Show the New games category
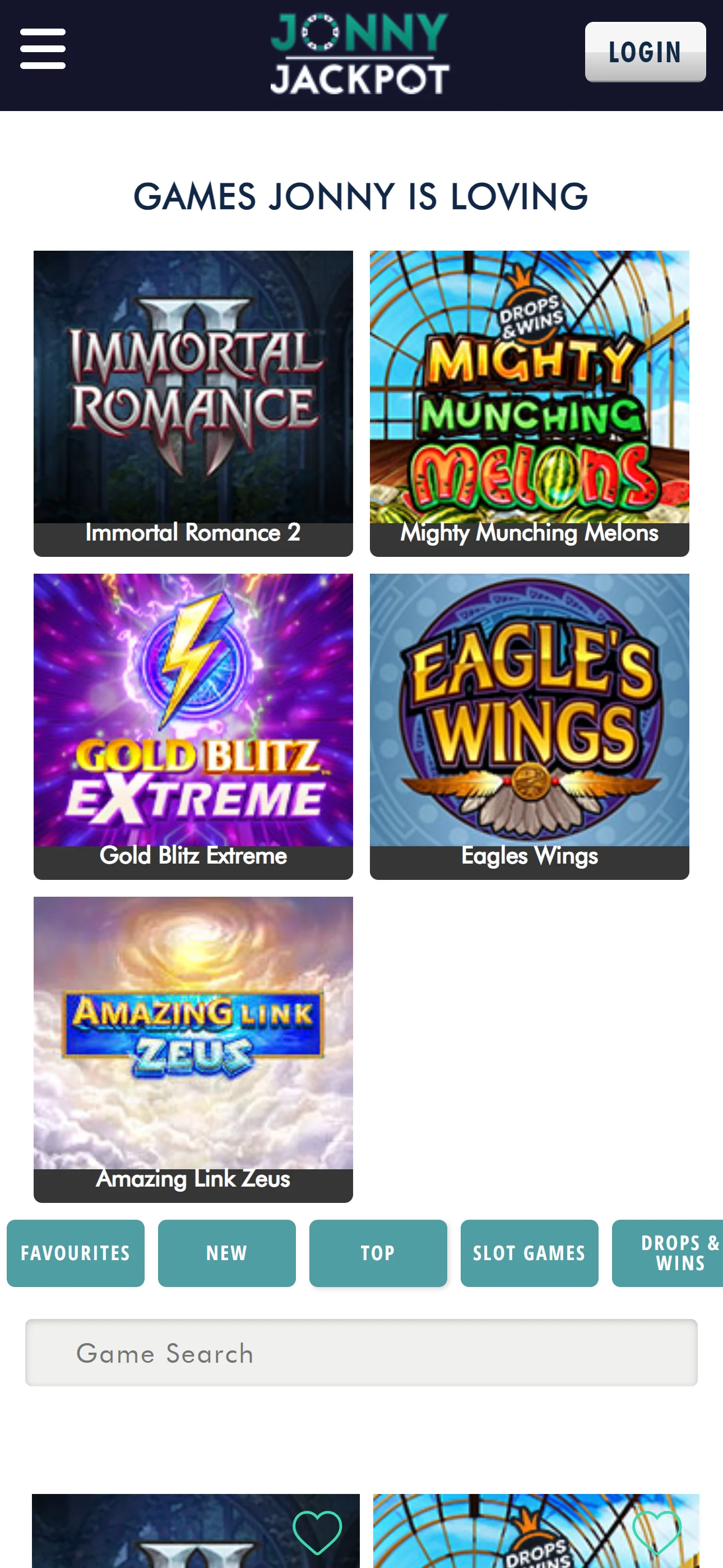The width and height of the screenshot is (723, 1568). click(226, 1253)
